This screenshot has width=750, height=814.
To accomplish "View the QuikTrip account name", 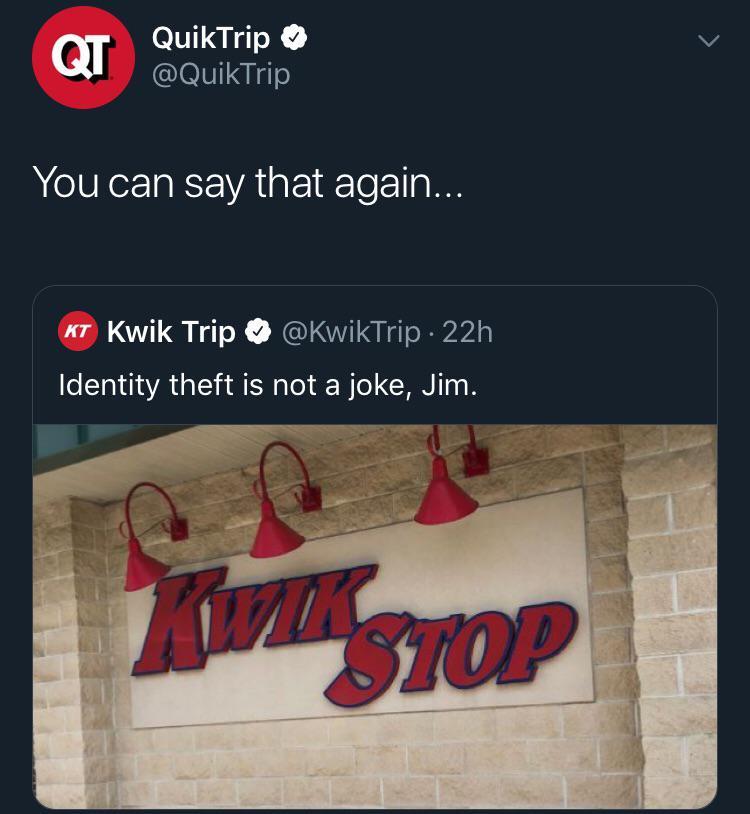I will (211, 38).
